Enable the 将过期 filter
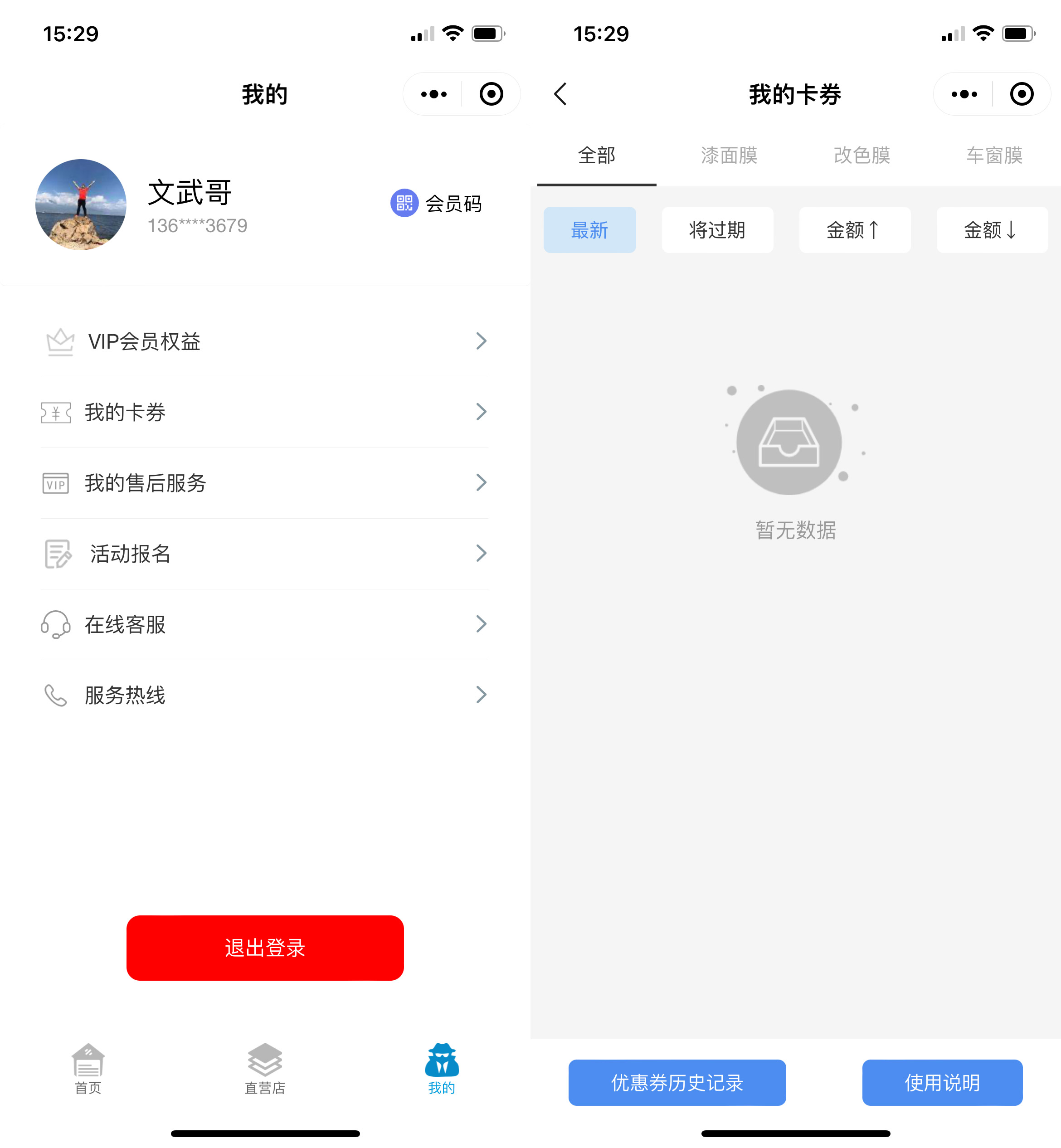Screen dimensions: 1061x1148 717,229
